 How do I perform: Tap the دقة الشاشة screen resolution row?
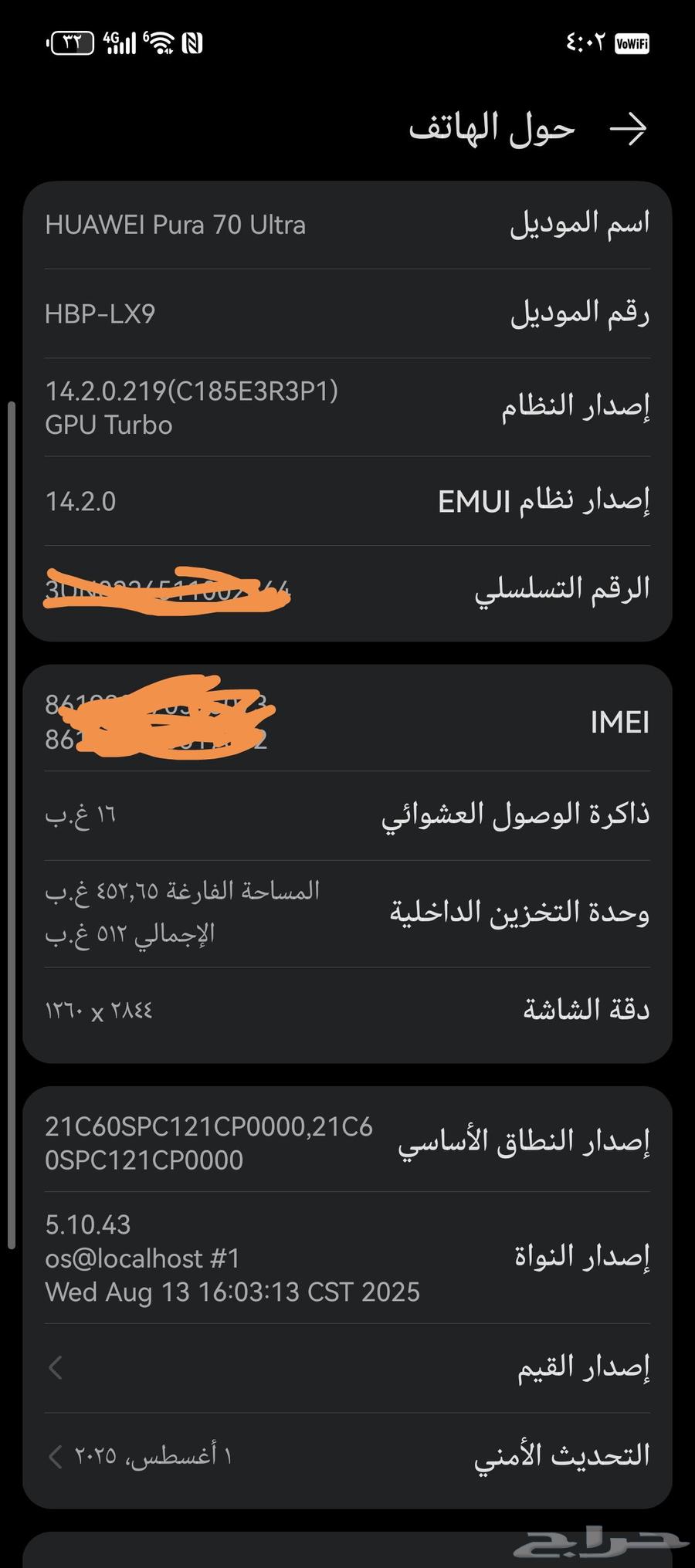pyautogui.click(x=347, y=1009)
